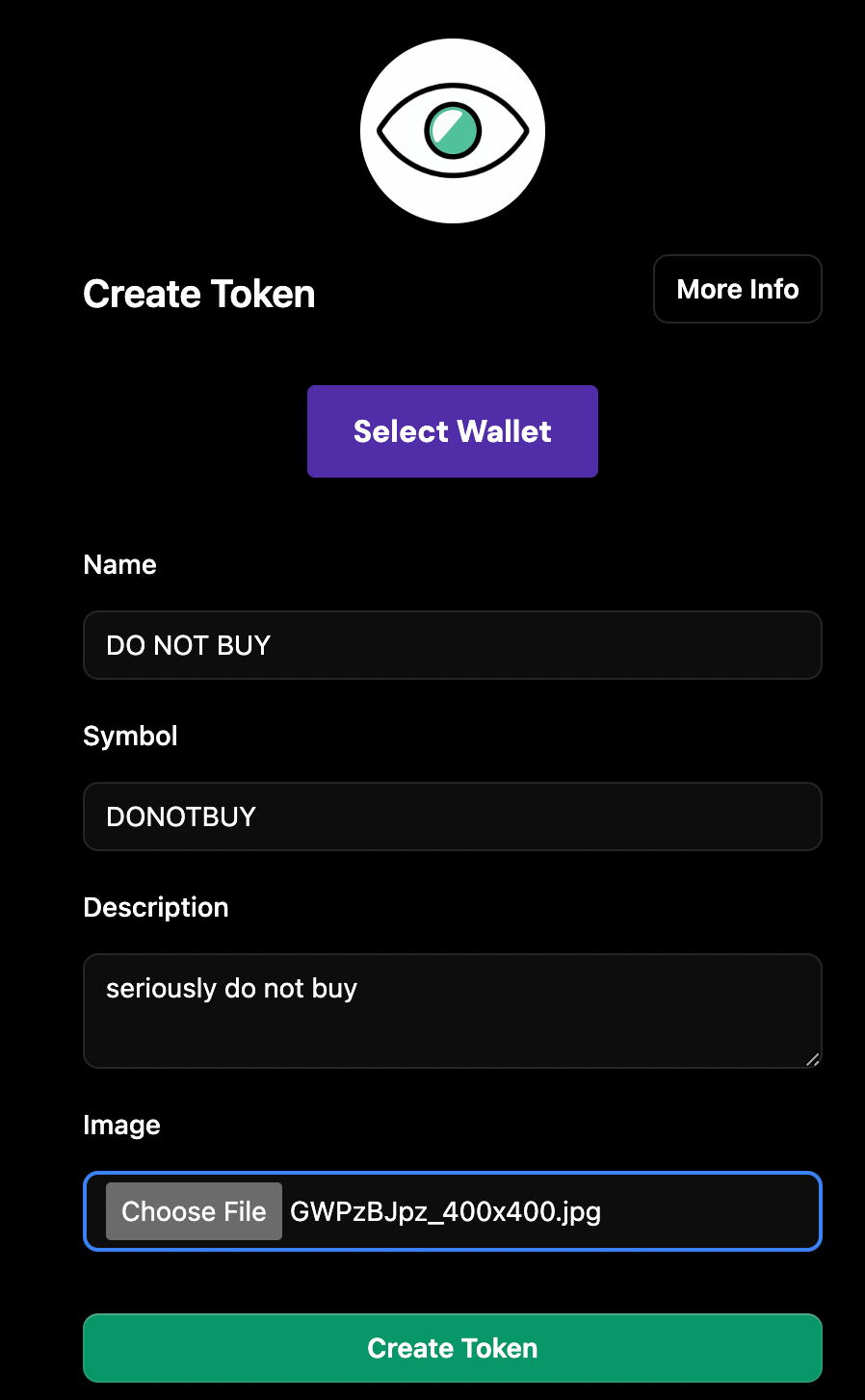Submit with the Create Token button

pyautogui.click(x=452, y=1348)
